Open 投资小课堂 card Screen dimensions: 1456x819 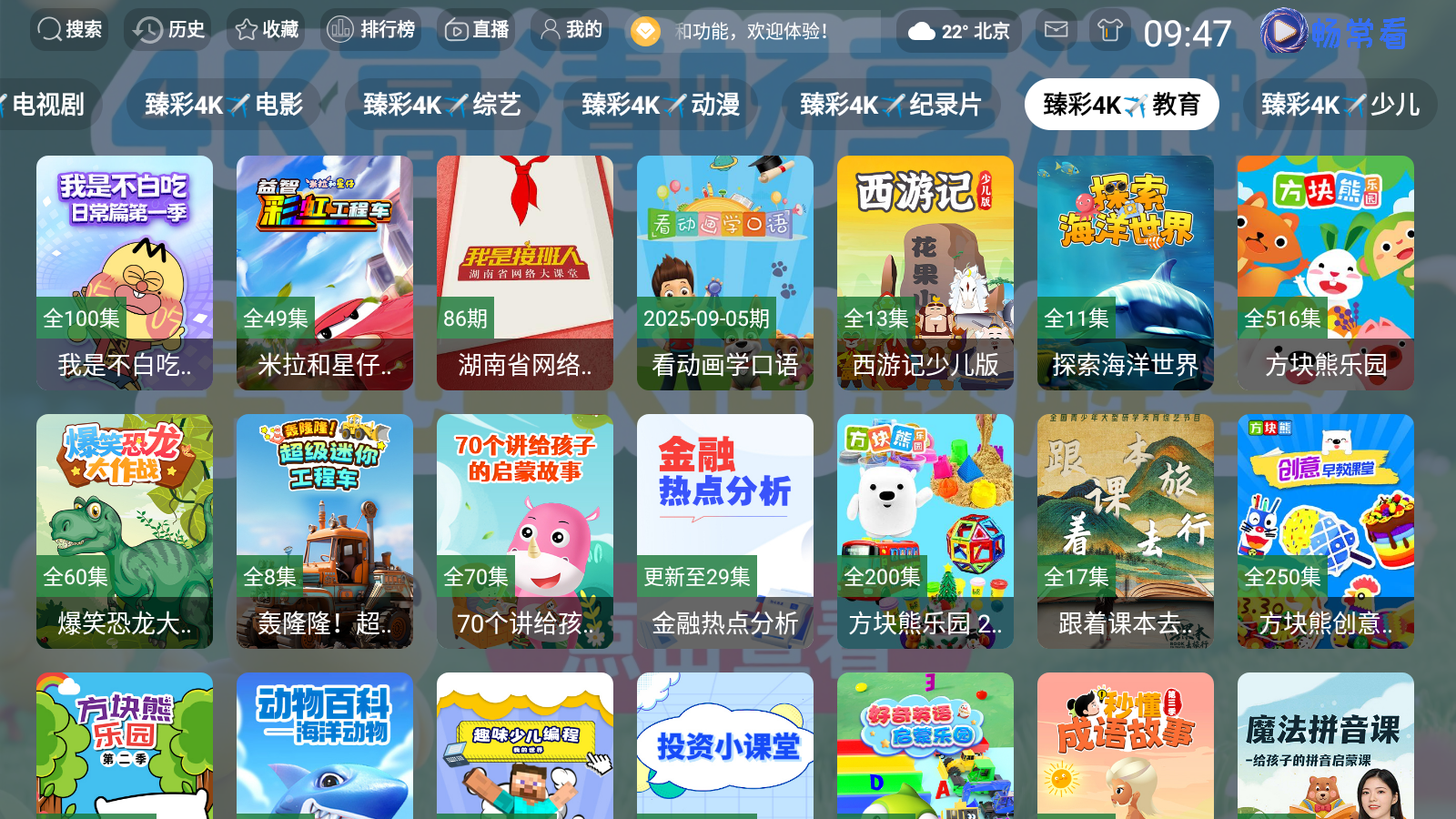tap(725, 746)
